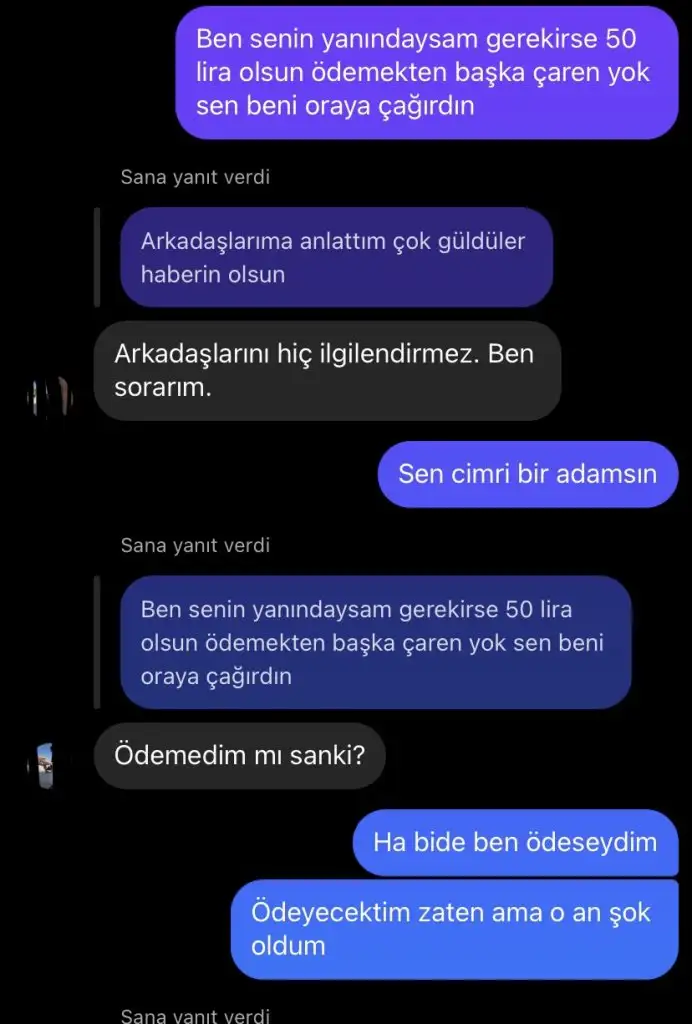Image resolution: width=692 pixels, height=1024 pixels.
Task: Open quoted reply shown above "Ödemedim mı sanki?"
Action: (x=375, y=642)
